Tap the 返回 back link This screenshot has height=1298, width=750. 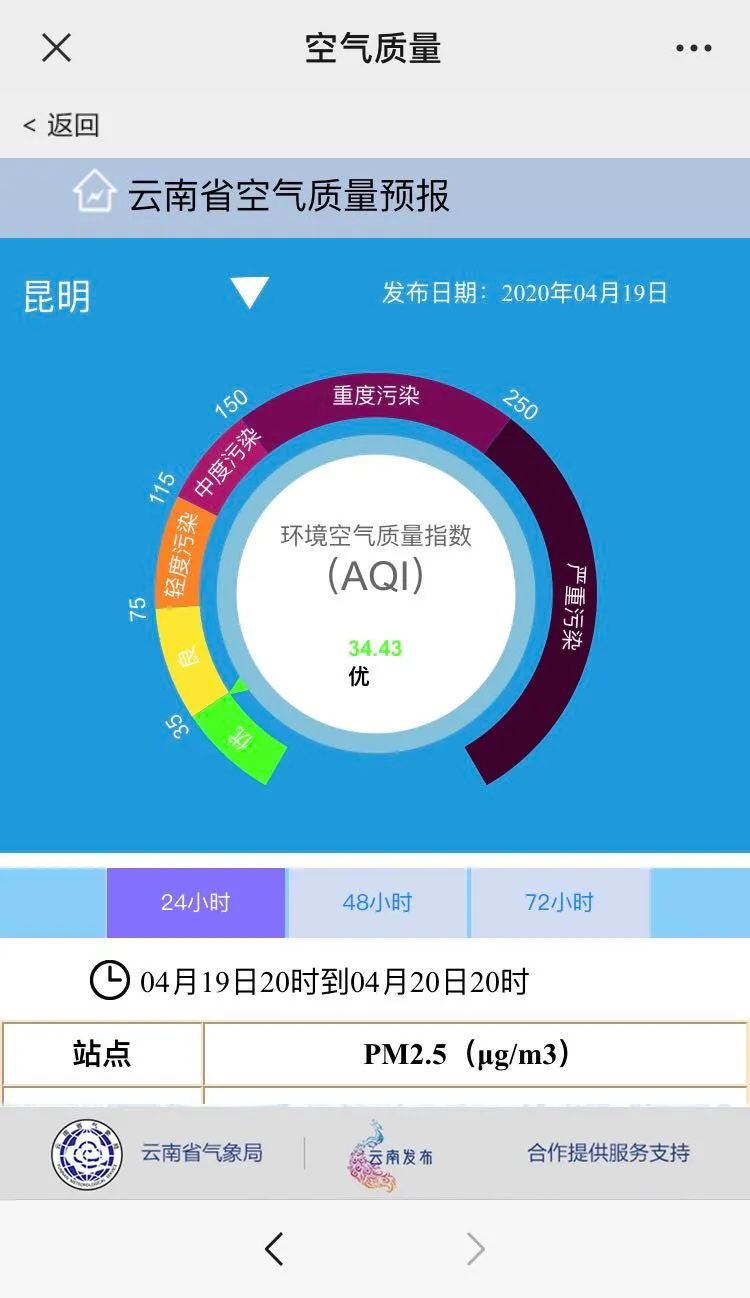click(x=62, y=125)
